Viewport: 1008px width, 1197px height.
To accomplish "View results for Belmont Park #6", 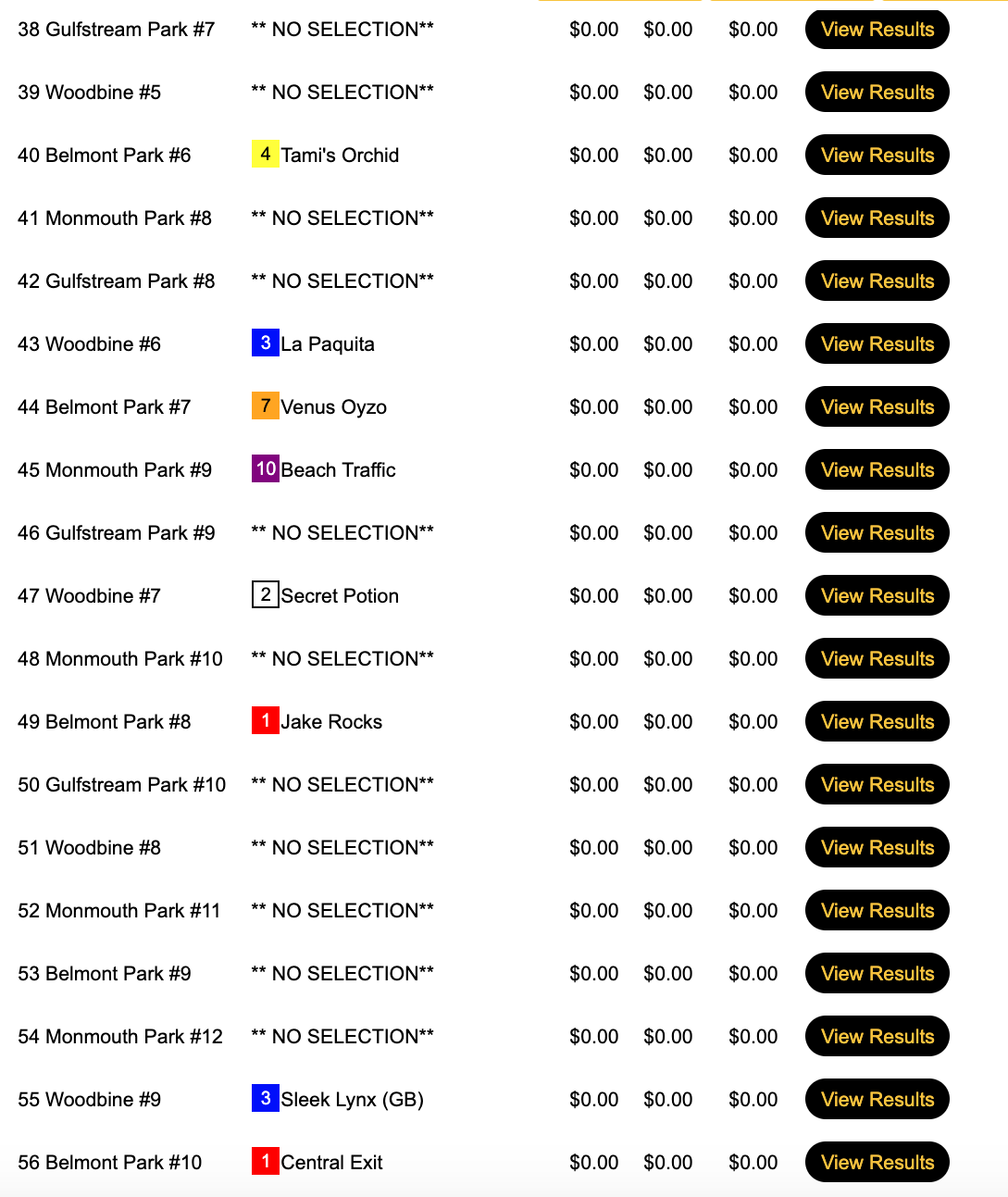I will click(877, 156).
